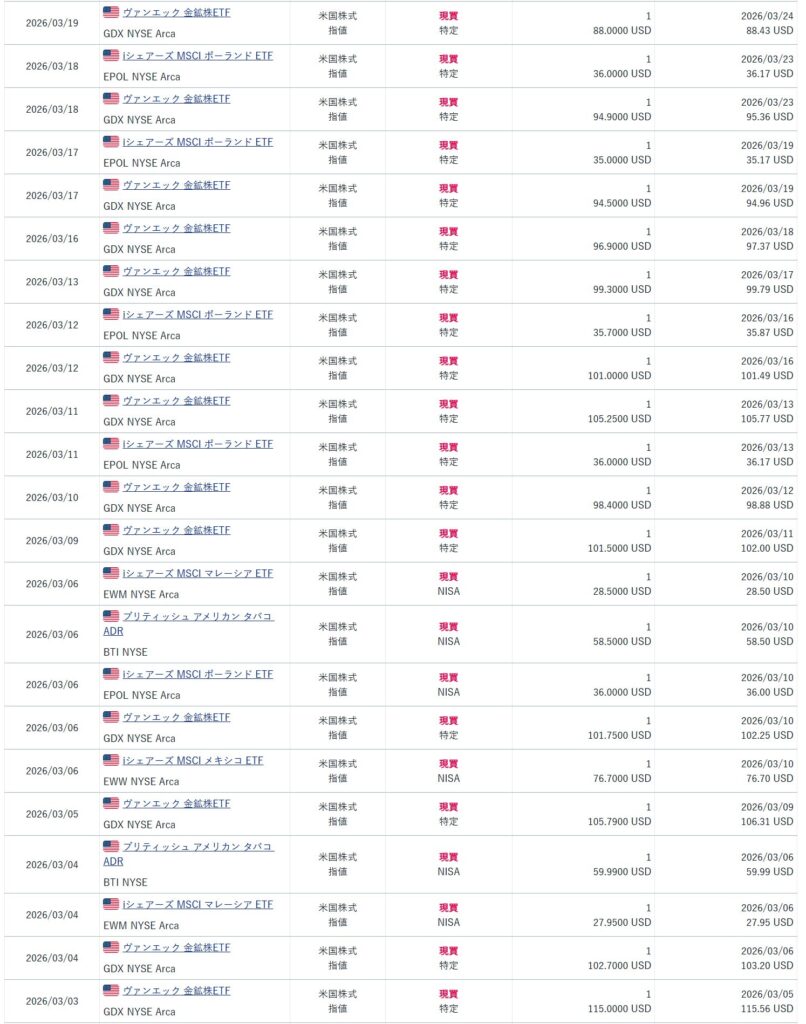Open マレーシア ETF link dated 2026/03/06
The height and width of the screenshot is (1024, 806).
tap(197, 574)
